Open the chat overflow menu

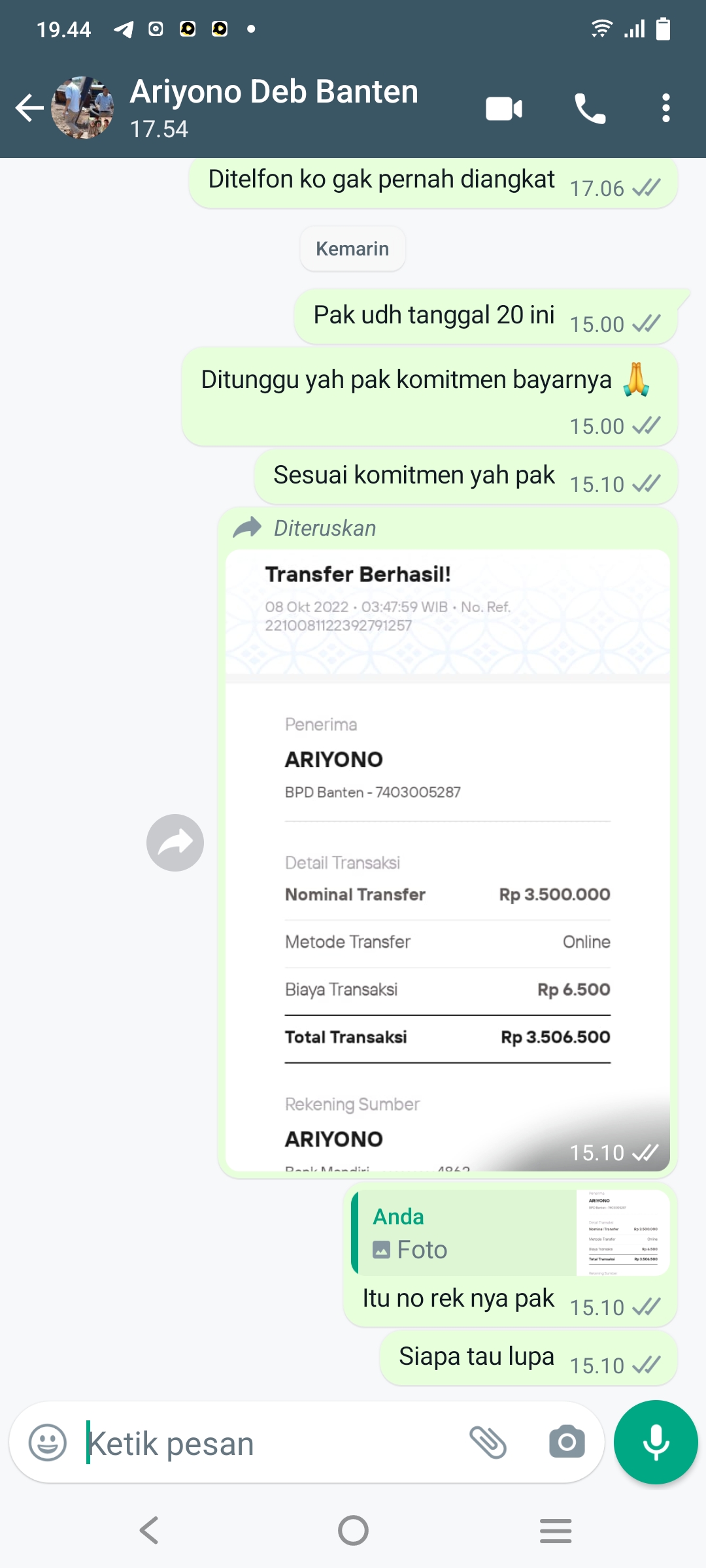pyautogui.click(x=665, y=108)
